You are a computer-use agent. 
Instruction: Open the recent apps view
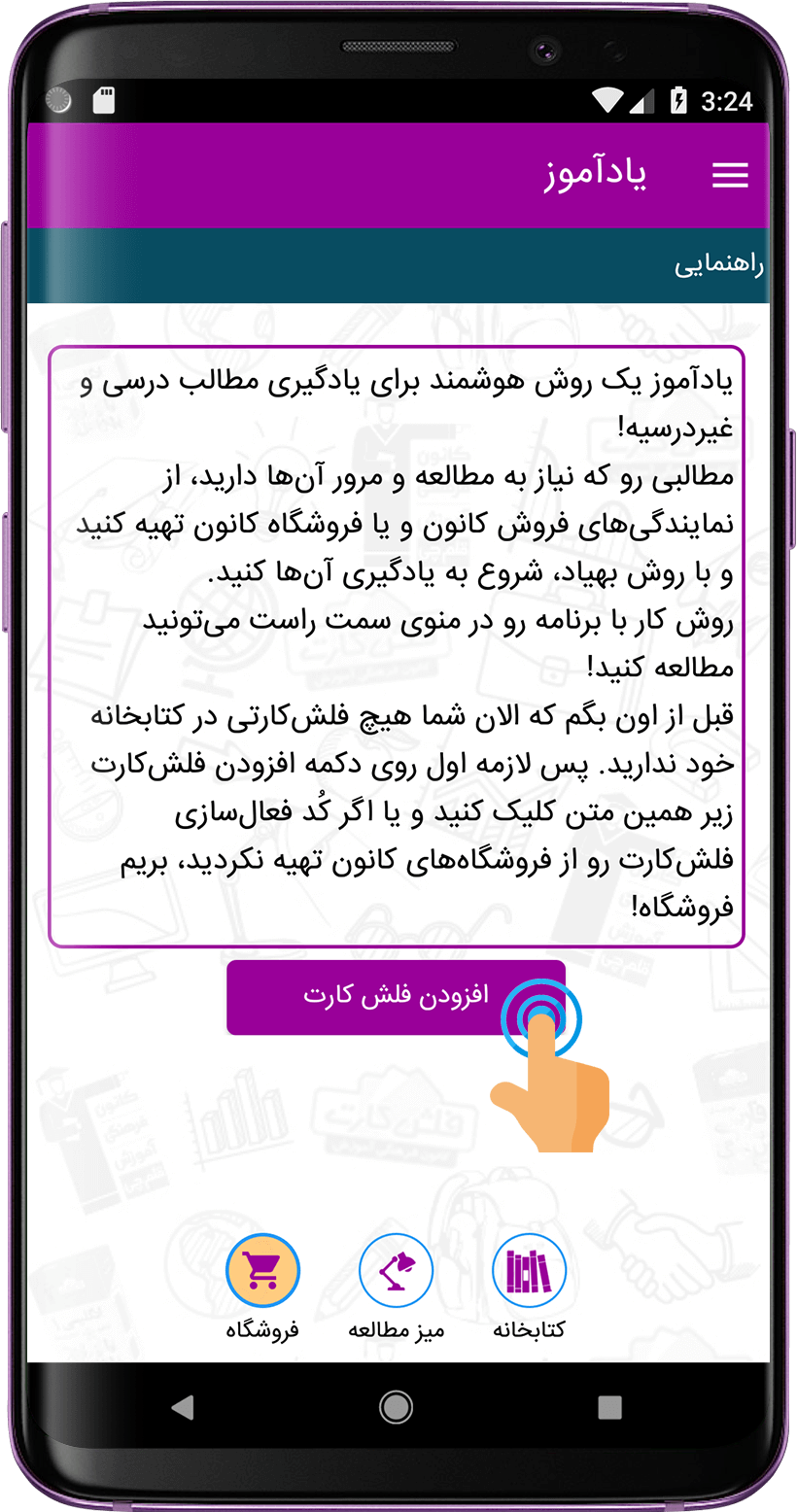coord(609,1407)
